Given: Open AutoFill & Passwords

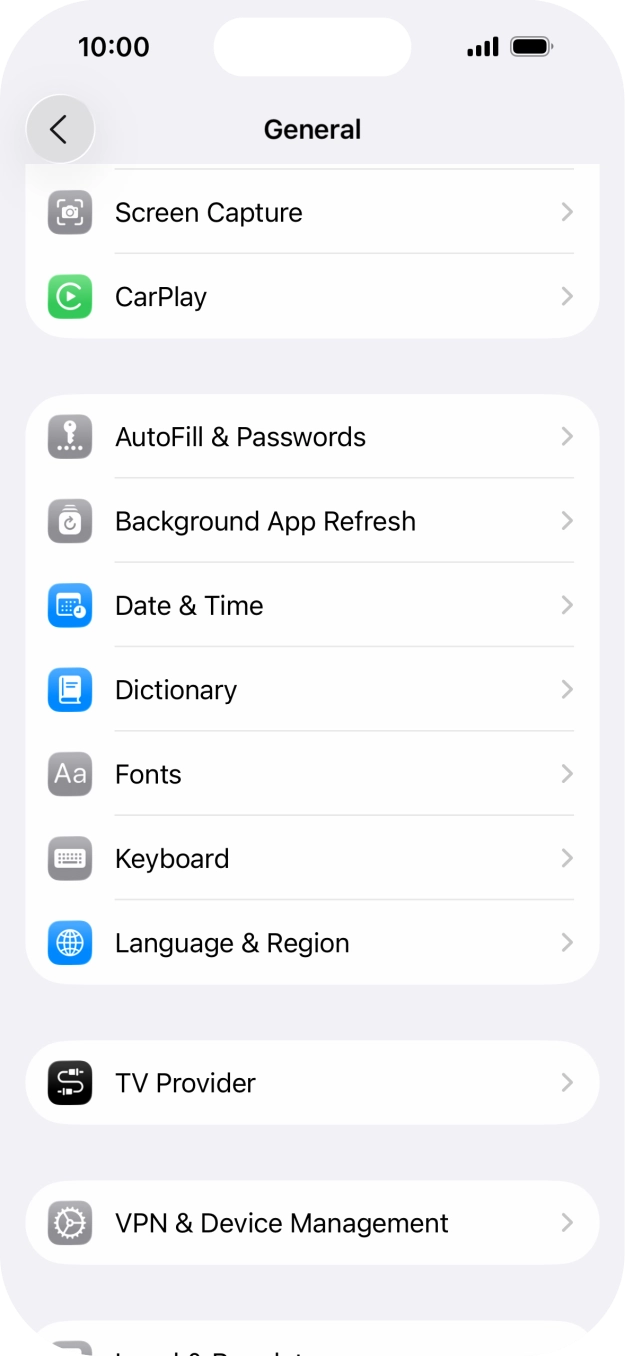Looking at the screenshot, I should click(x=312, y=437).
